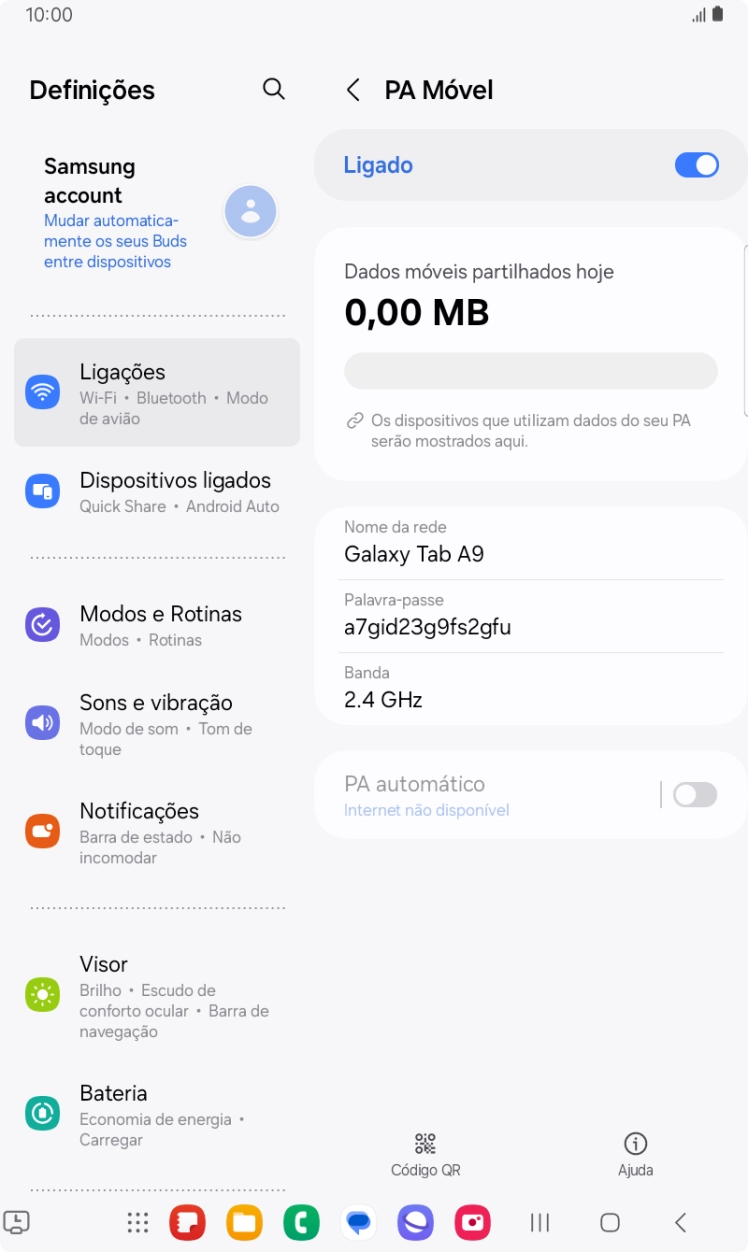Open Sons e vibração settings icon
This screenshot has width=748, height=1252.
click(x=42, y=722)
